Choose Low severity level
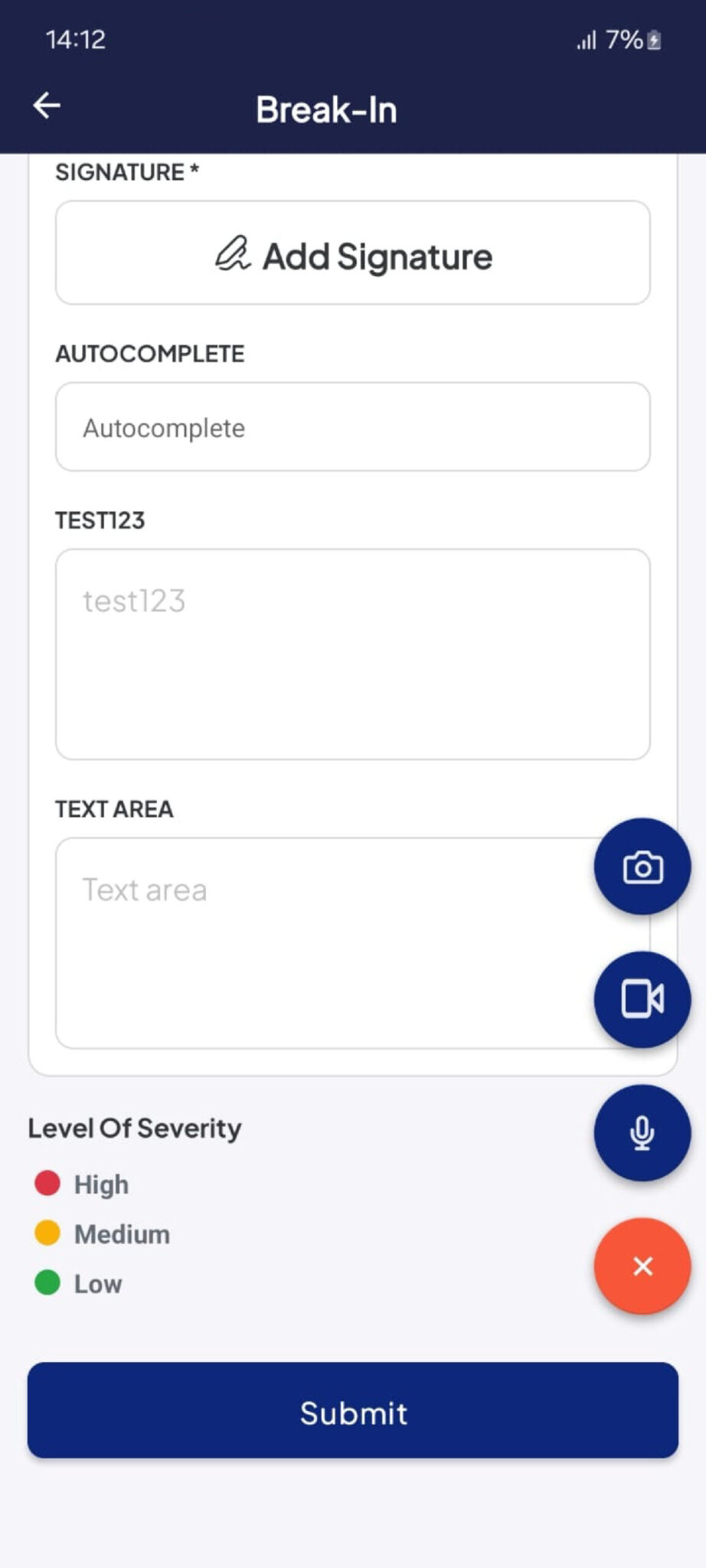 [78, 1283]
